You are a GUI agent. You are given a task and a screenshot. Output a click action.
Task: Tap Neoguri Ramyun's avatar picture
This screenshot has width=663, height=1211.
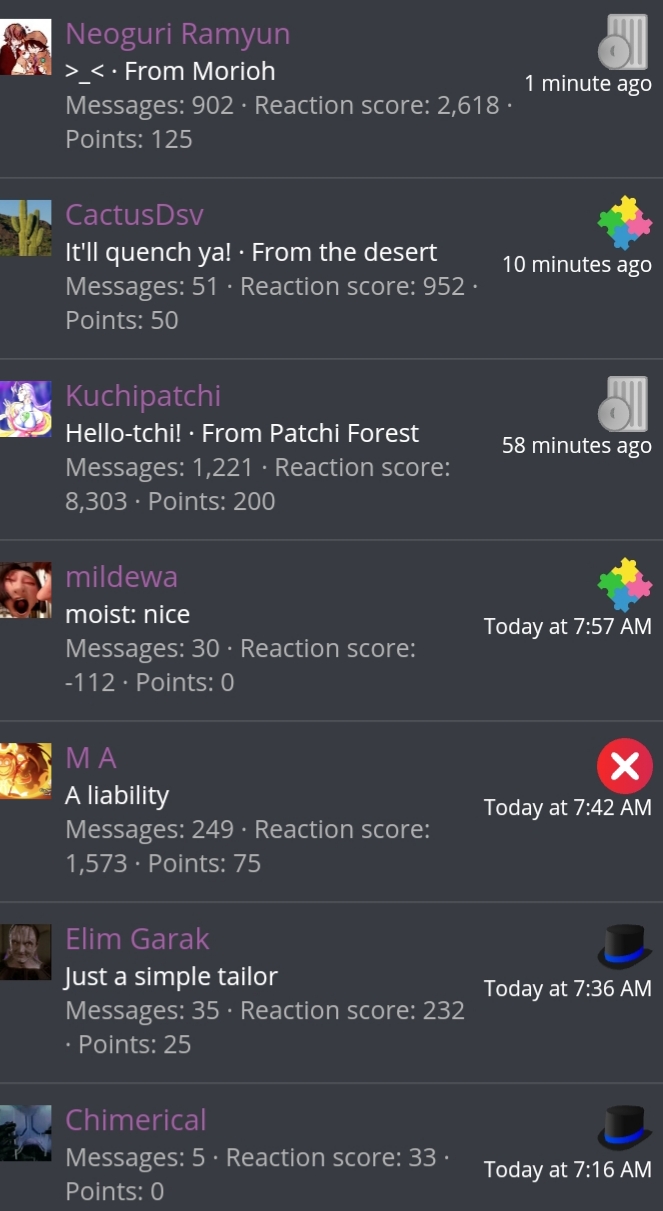tap(25, 47)
